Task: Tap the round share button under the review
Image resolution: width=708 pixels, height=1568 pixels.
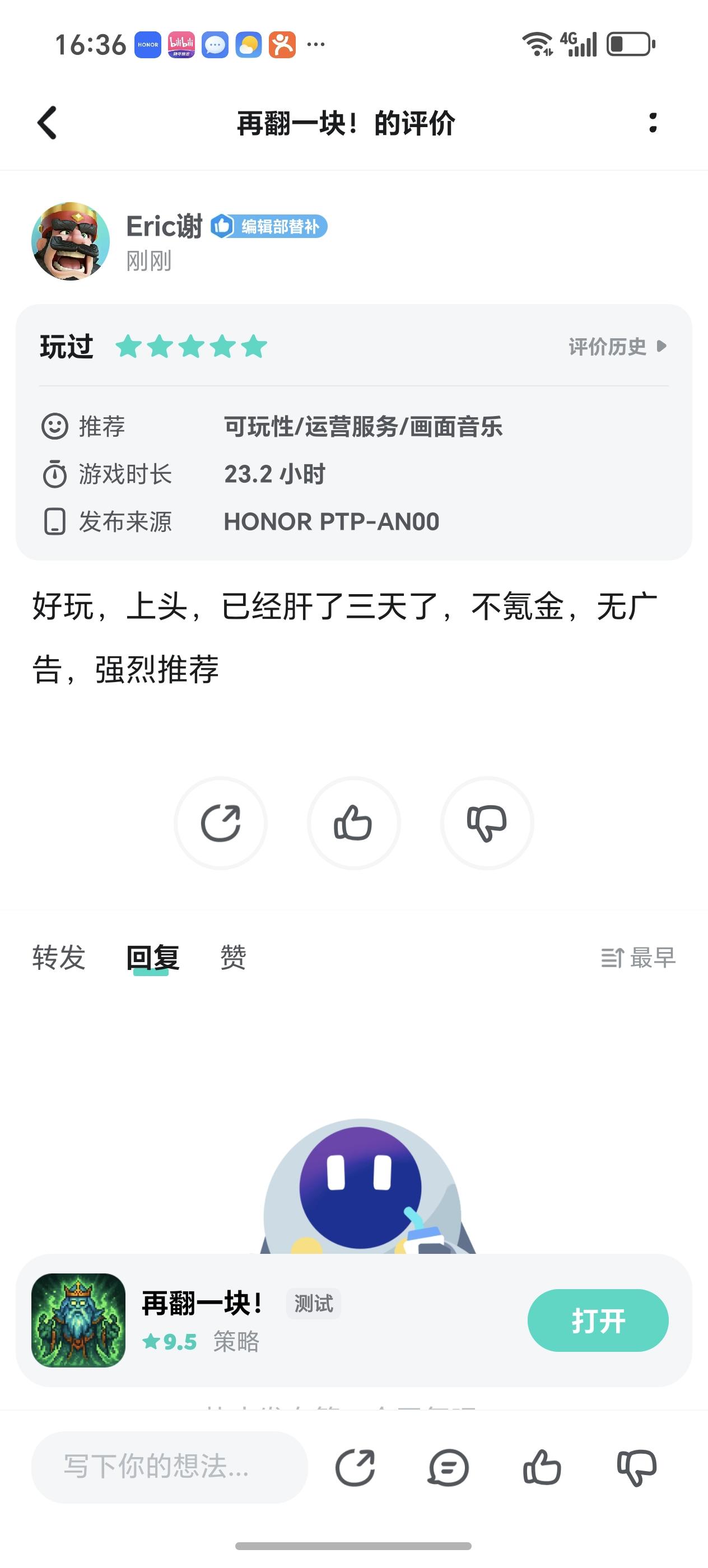Action: coord(220,823)
